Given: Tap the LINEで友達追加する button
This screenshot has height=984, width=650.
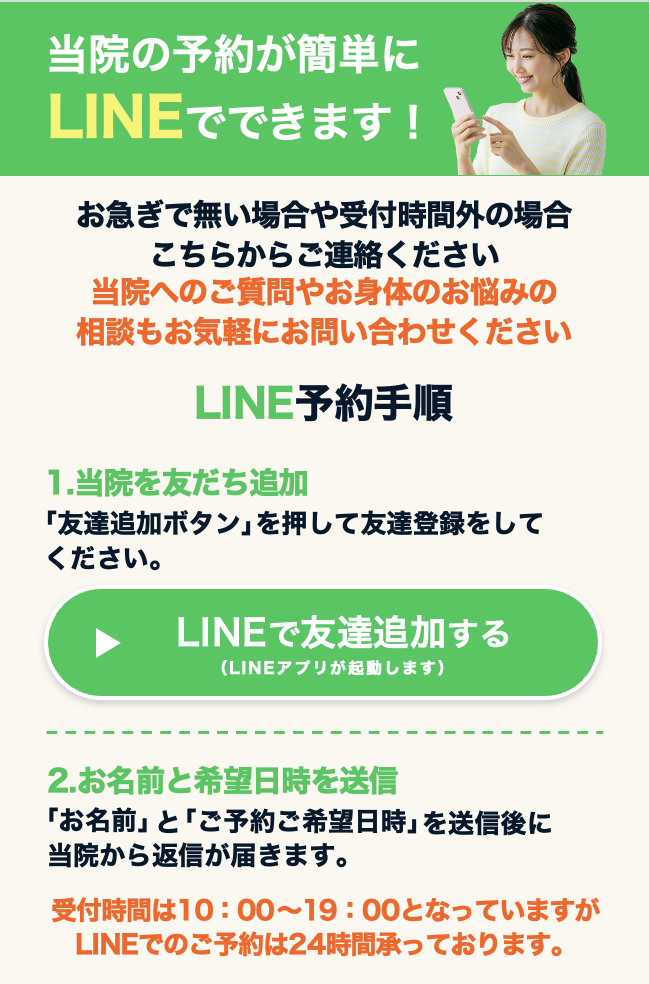Looking at the screenshot, I should pos(323,643).
